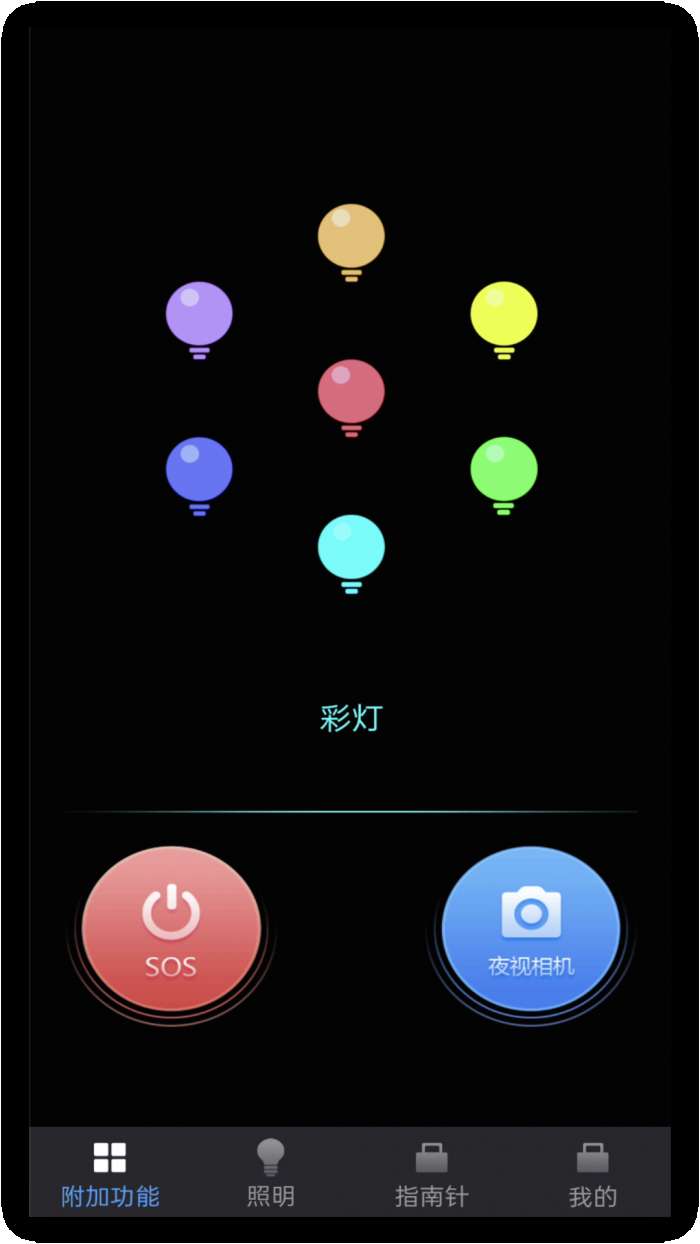700x1244 pixels.
Task: Switch to the 照明 tab
Action: [271, 1174]
